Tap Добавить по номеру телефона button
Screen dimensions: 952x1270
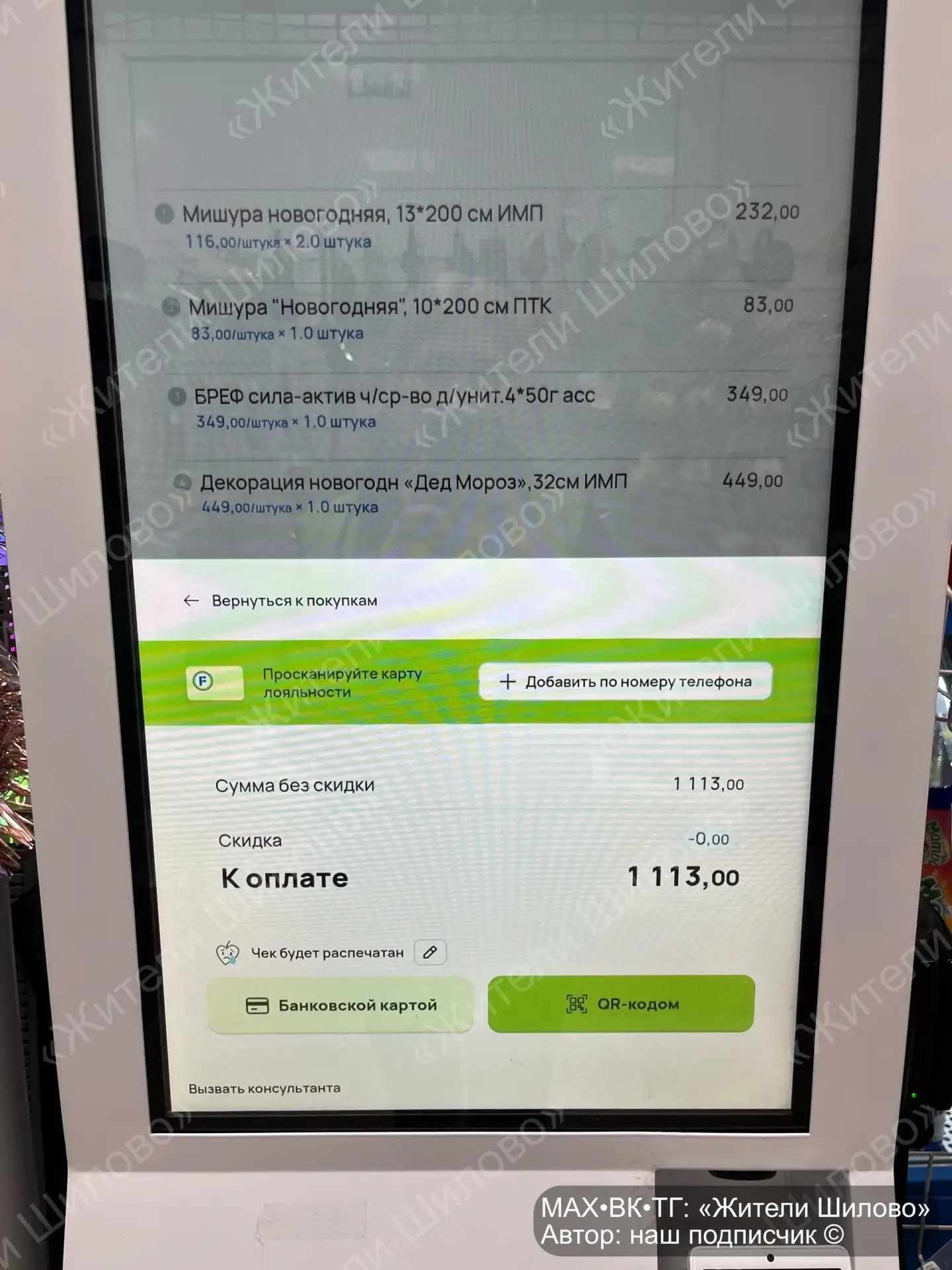pyautogui.click(x=625, y=681)
